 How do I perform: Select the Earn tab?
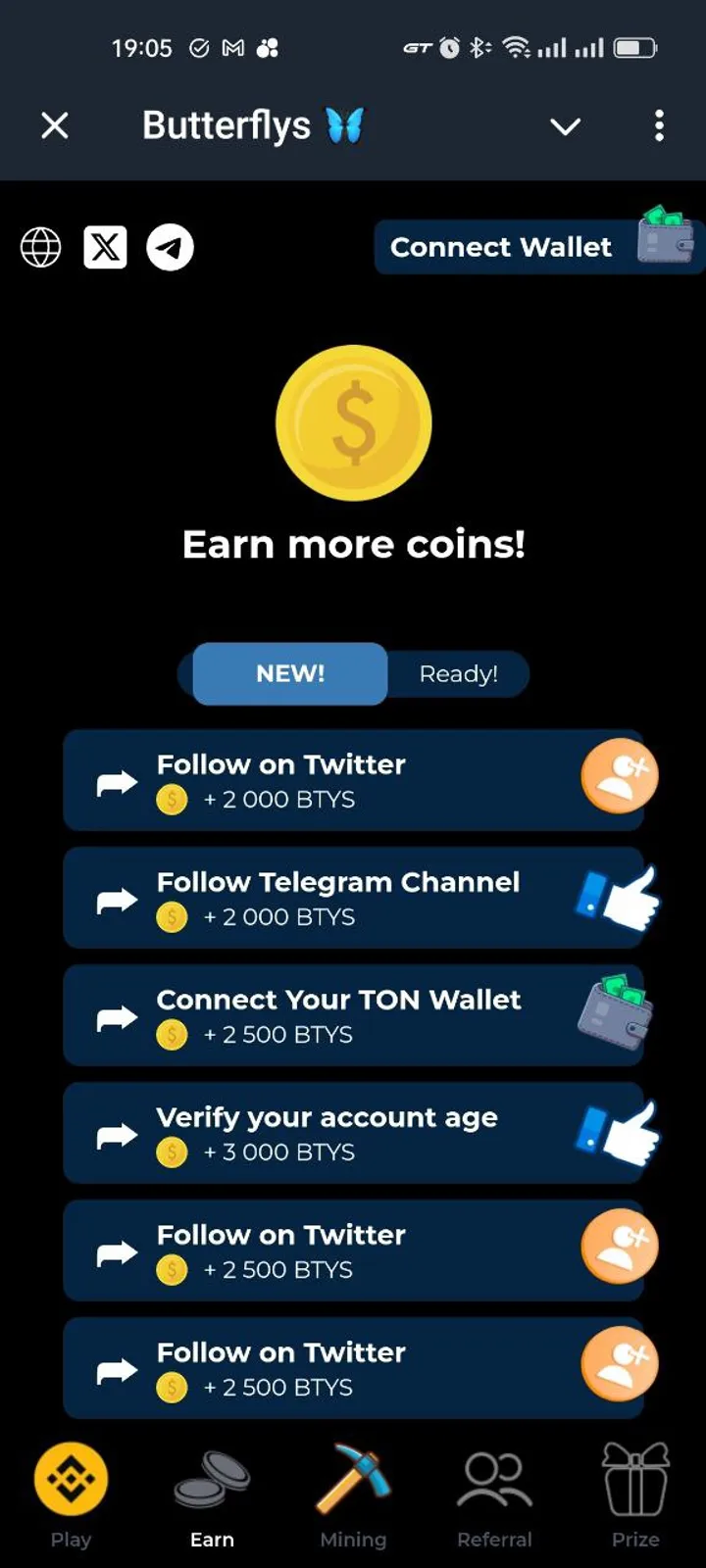[212, 1494]
